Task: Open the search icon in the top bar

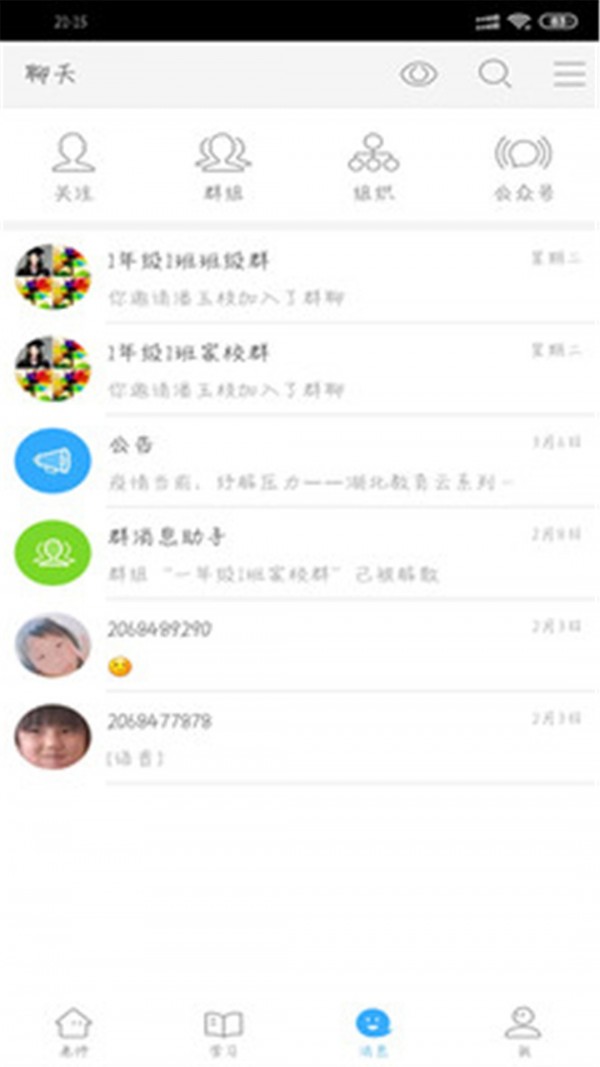Action: [494, 74]
